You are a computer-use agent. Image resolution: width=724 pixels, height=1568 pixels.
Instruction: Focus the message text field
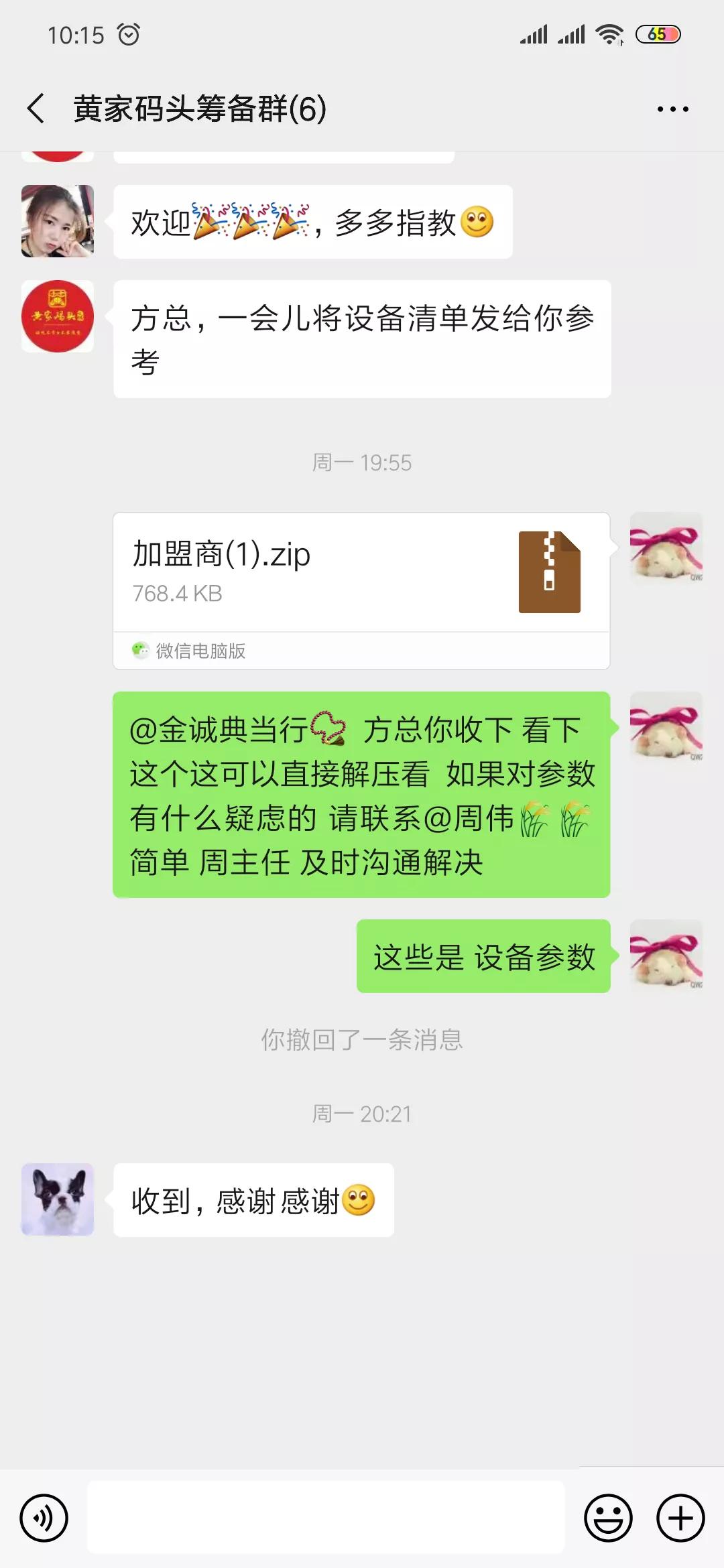tap(326, 1518)
